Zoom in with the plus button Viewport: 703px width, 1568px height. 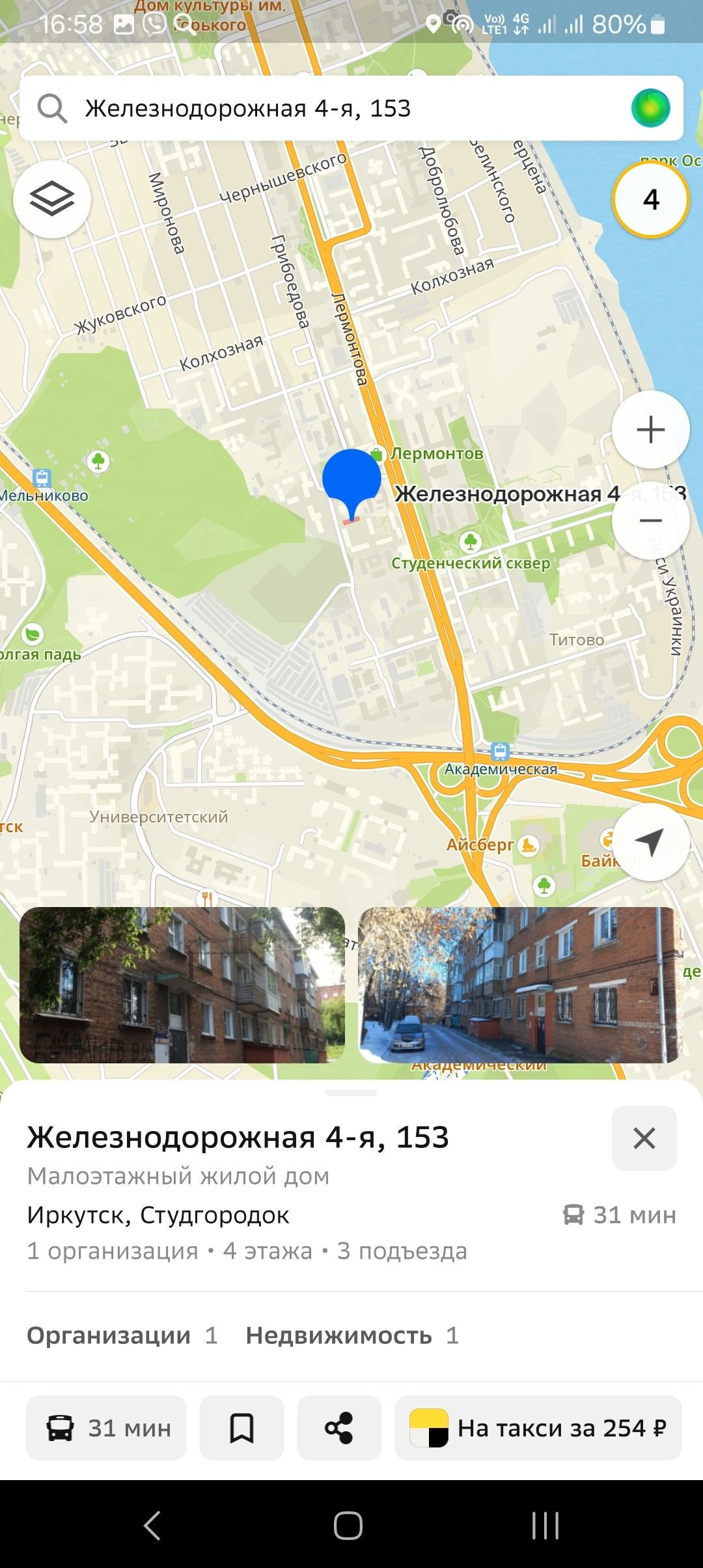click(x=650, y=430)
